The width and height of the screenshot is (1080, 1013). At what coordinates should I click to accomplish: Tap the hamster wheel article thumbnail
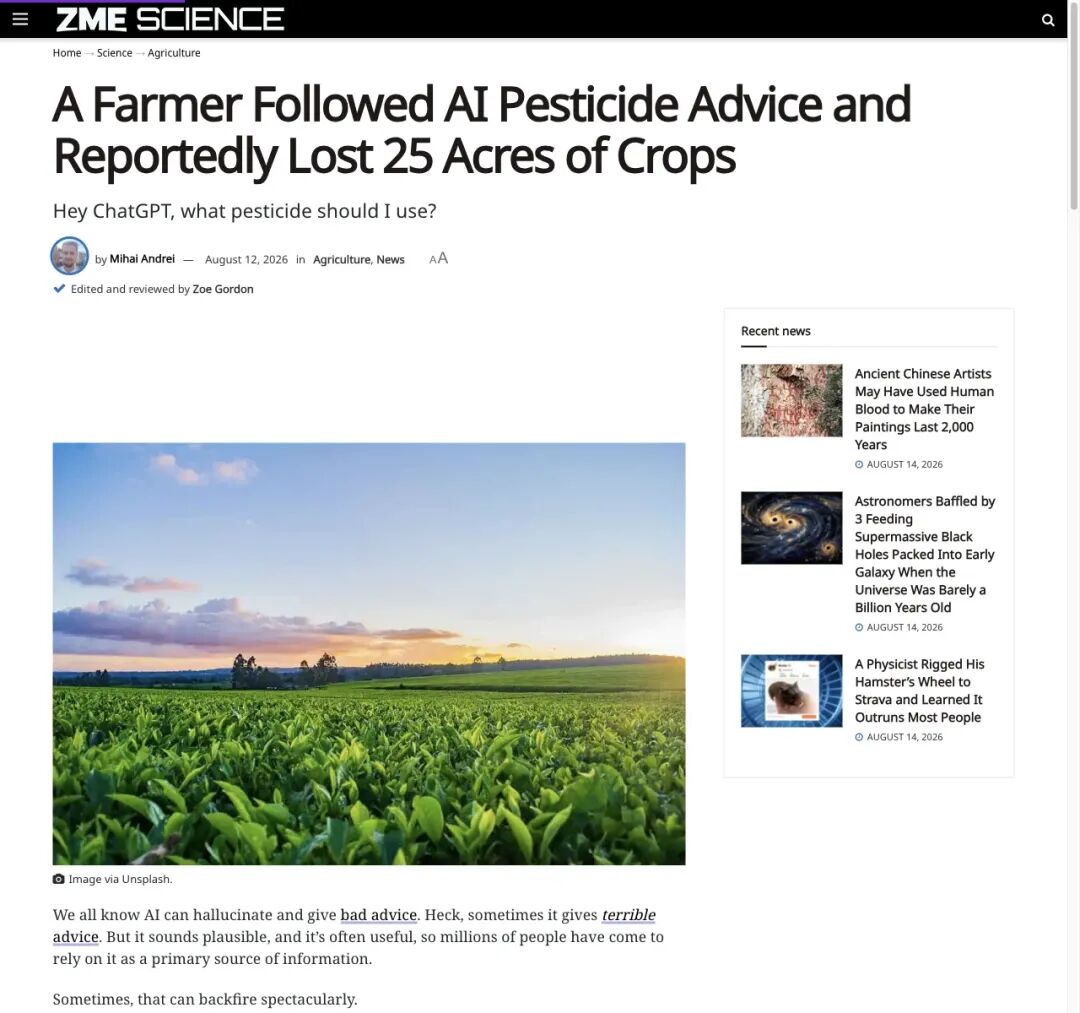tap(791, 691)
